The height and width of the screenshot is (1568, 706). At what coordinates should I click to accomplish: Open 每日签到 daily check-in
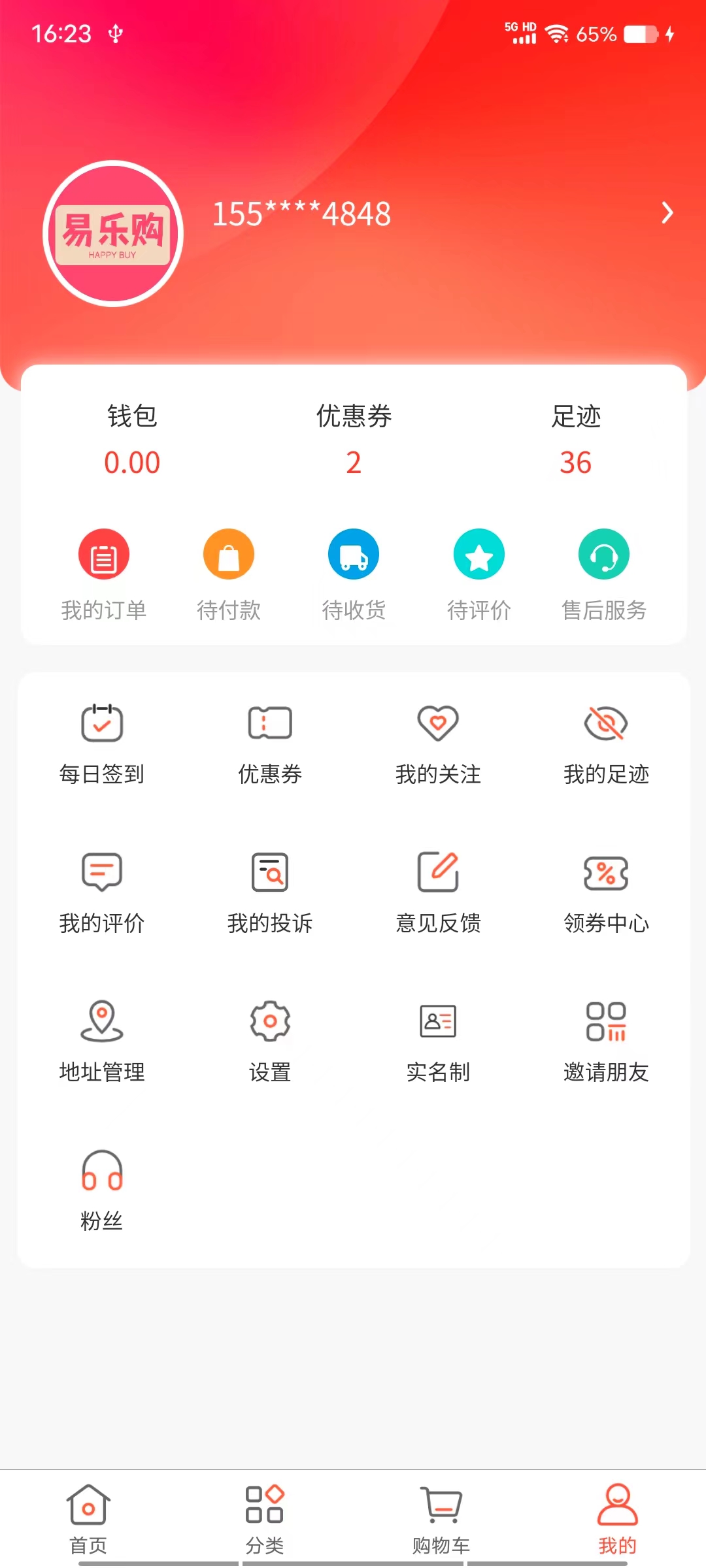(x=102, y=745)
